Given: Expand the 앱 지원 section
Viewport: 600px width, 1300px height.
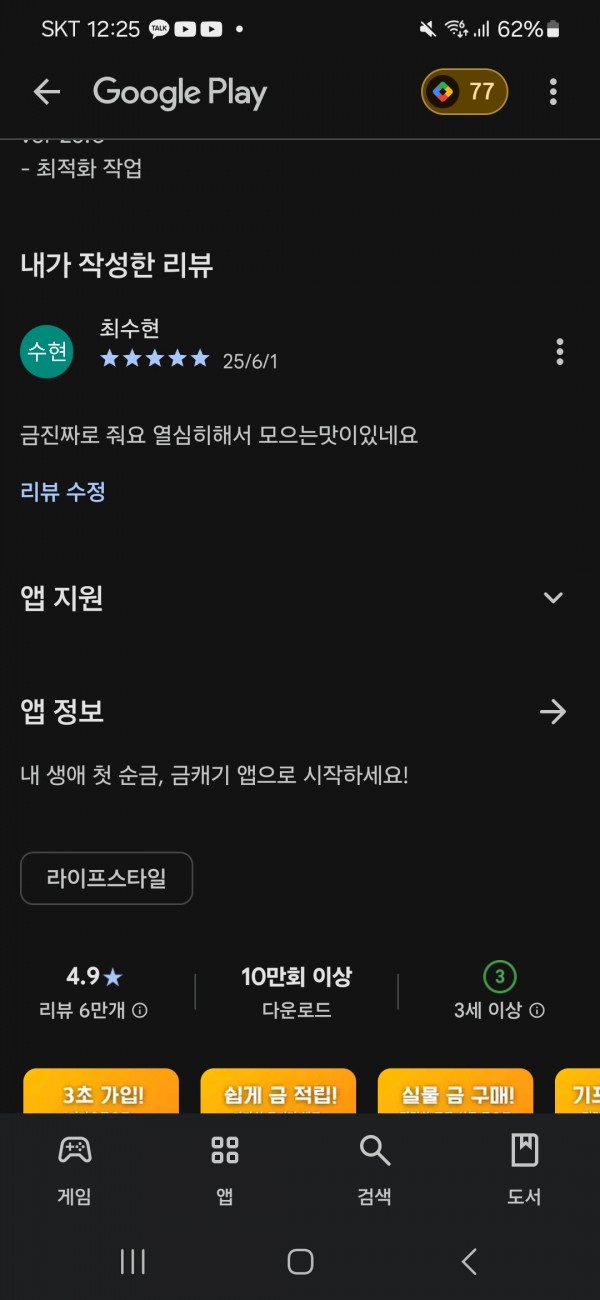Looking at the screenshot, I should [x=553, y=598].
